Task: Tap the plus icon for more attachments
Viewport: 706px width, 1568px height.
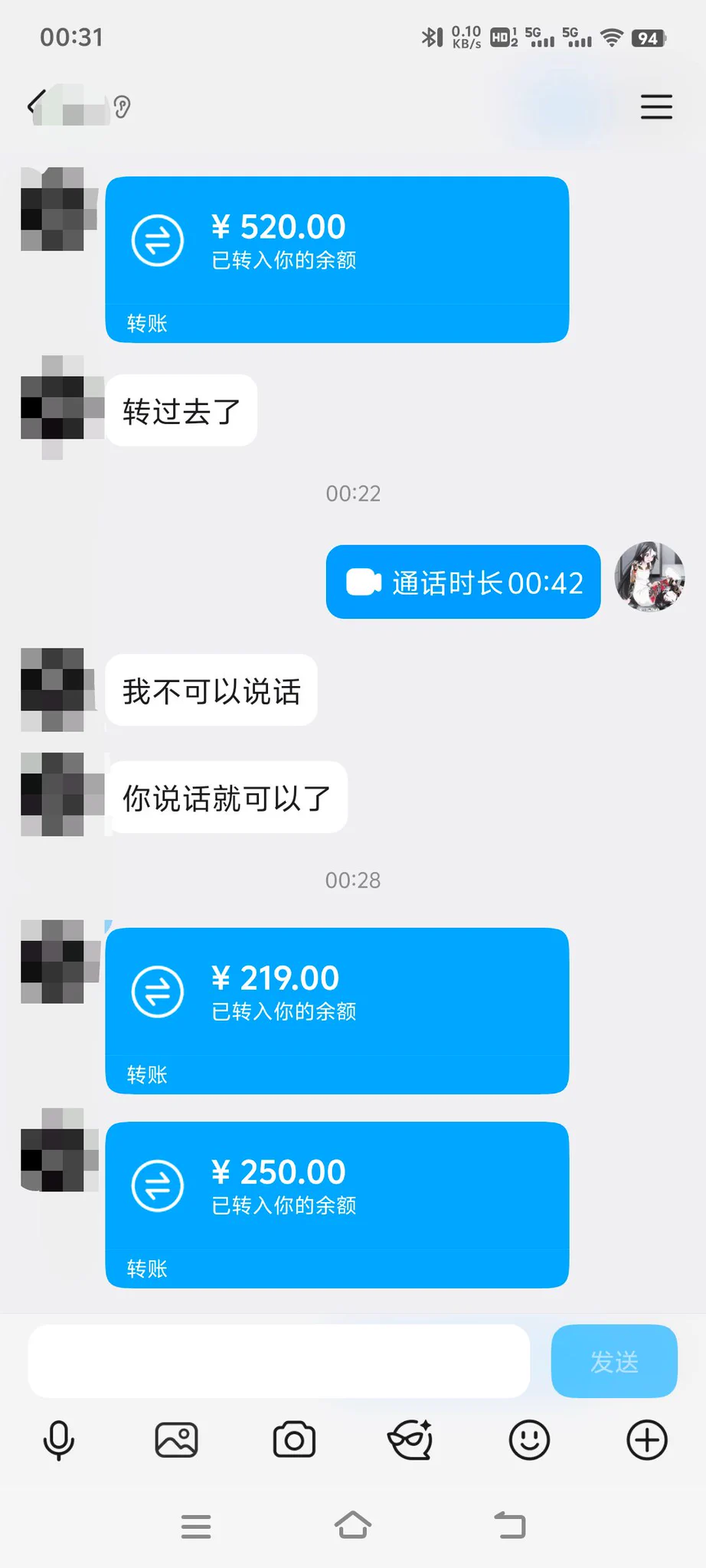Action: (646, 1440)
